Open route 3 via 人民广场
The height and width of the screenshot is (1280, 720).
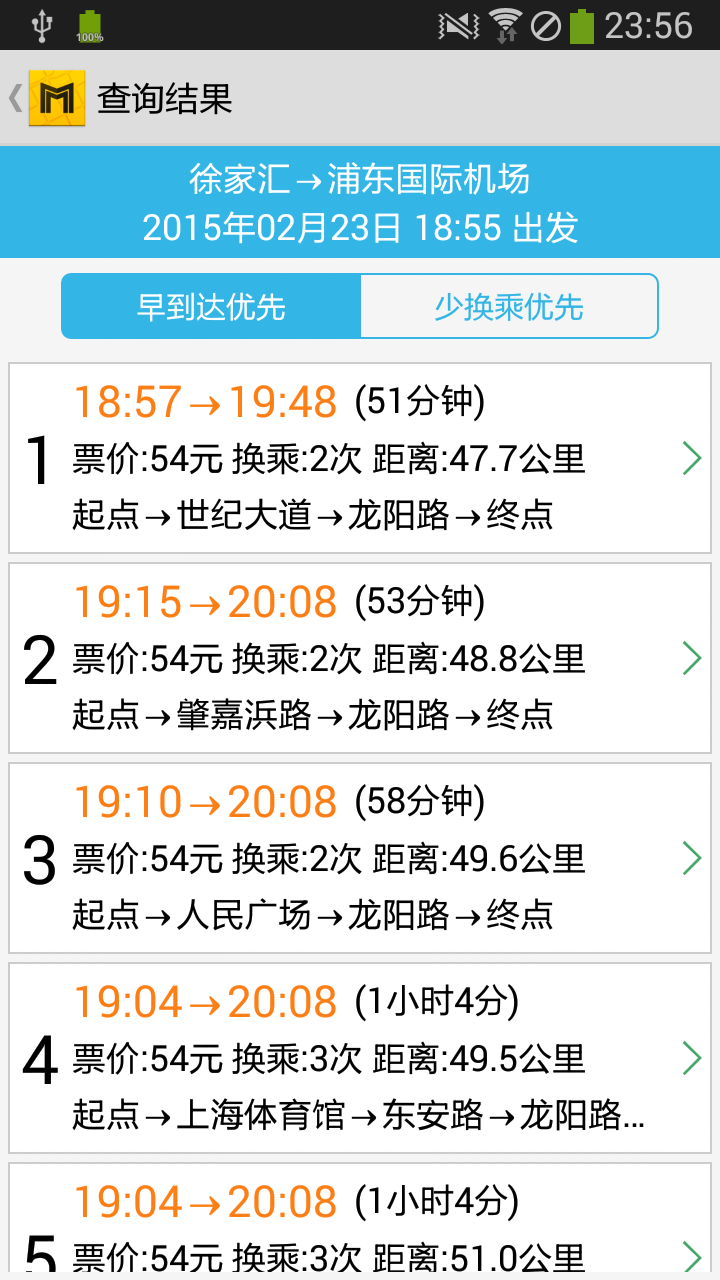(x=360, y=858)
